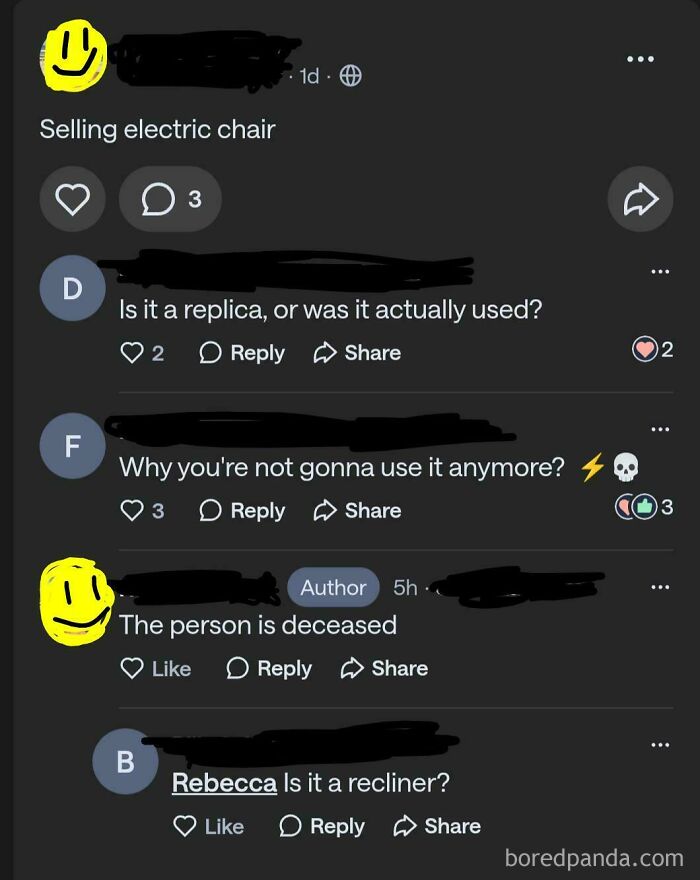Like the "Is it a recliner?" comment
This screenshot has width=700, height=880.
(209, 827)
